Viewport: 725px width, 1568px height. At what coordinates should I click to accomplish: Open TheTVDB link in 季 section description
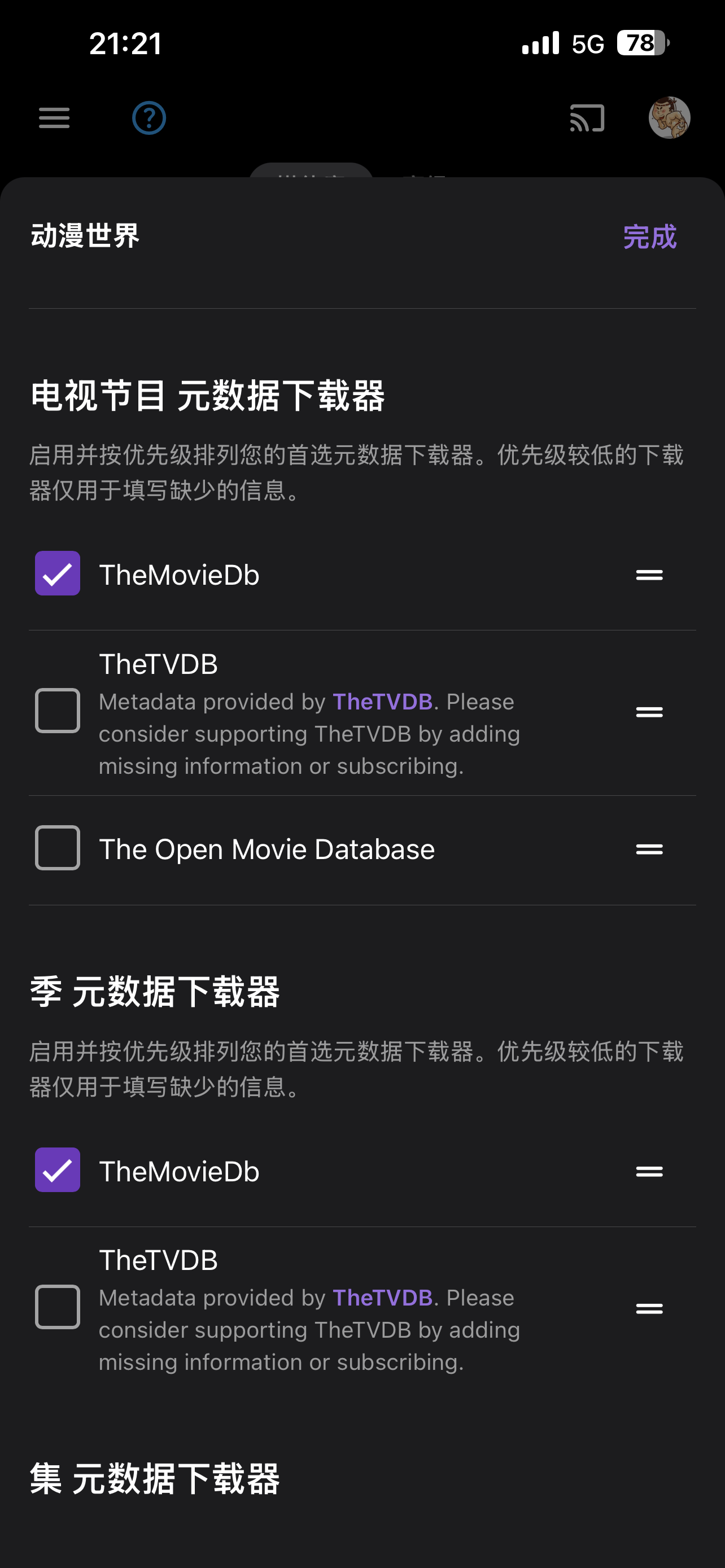[x=382, y=1298]
